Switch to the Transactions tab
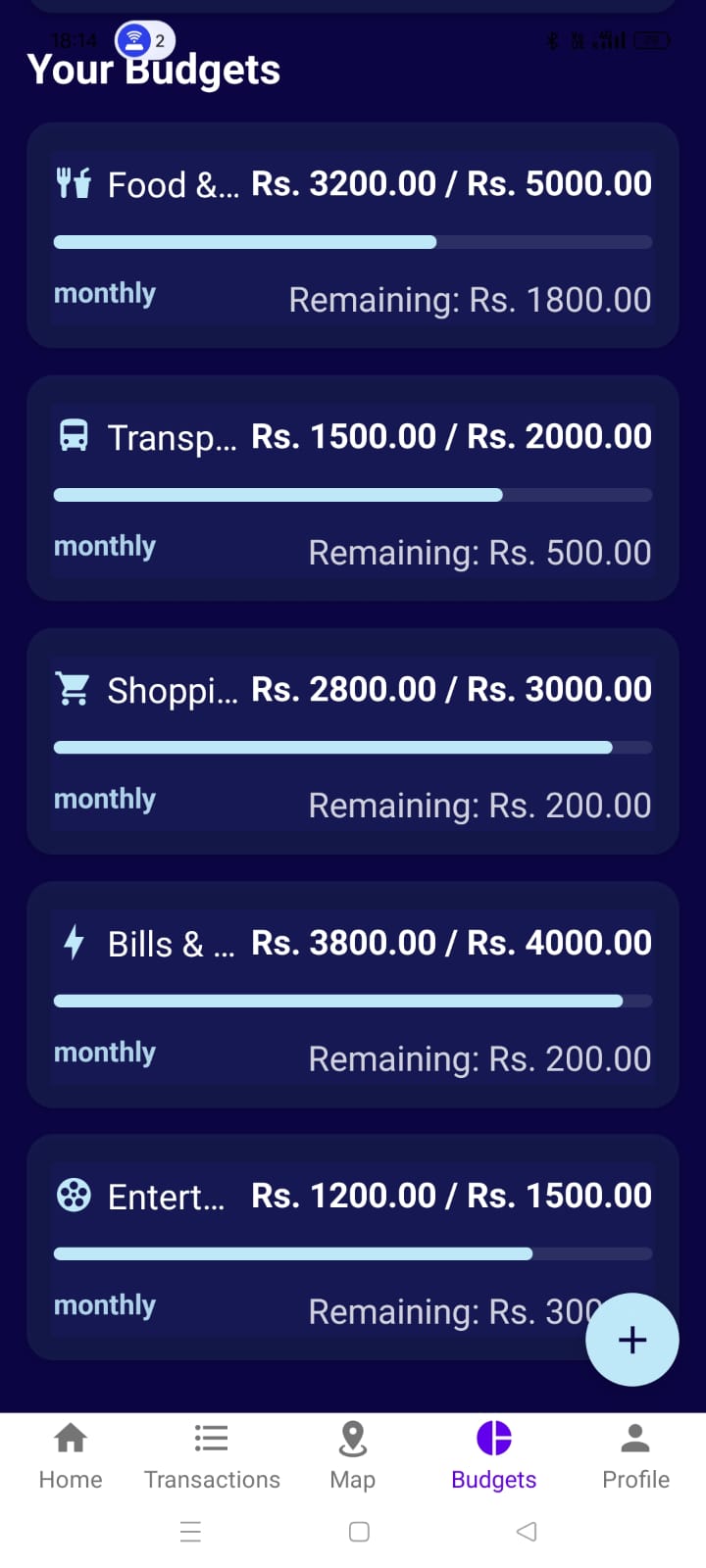Image resolution: width=706 pixels, height=1568 pixels. 212,1456
